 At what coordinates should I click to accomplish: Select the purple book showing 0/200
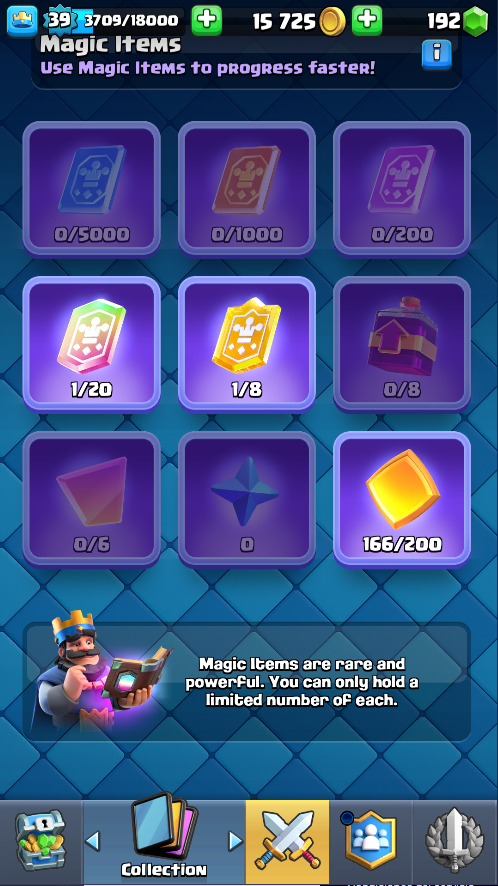(x=402, y=189)
